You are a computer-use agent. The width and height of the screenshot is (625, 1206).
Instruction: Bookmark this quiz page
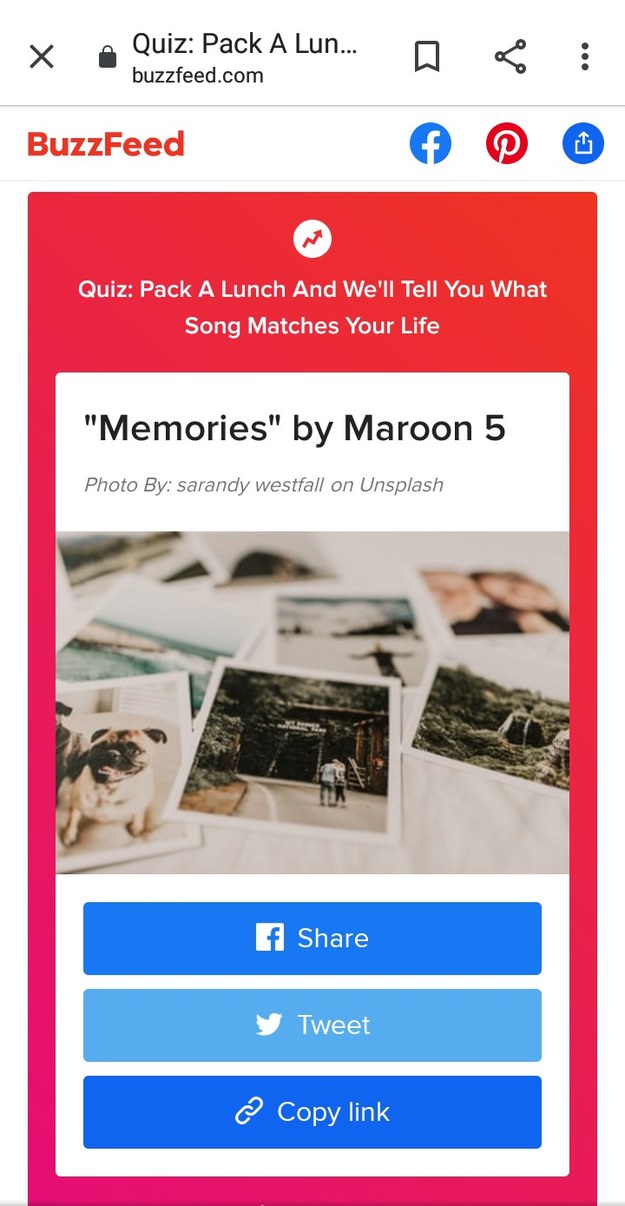pos(427,57)
